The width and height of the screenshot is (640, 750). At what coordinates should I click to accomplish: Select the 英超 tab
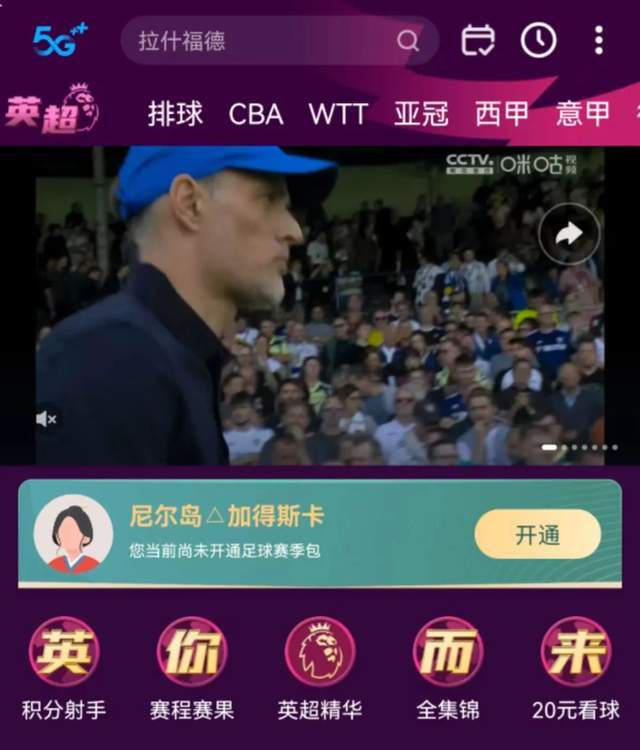pos(50,112)
